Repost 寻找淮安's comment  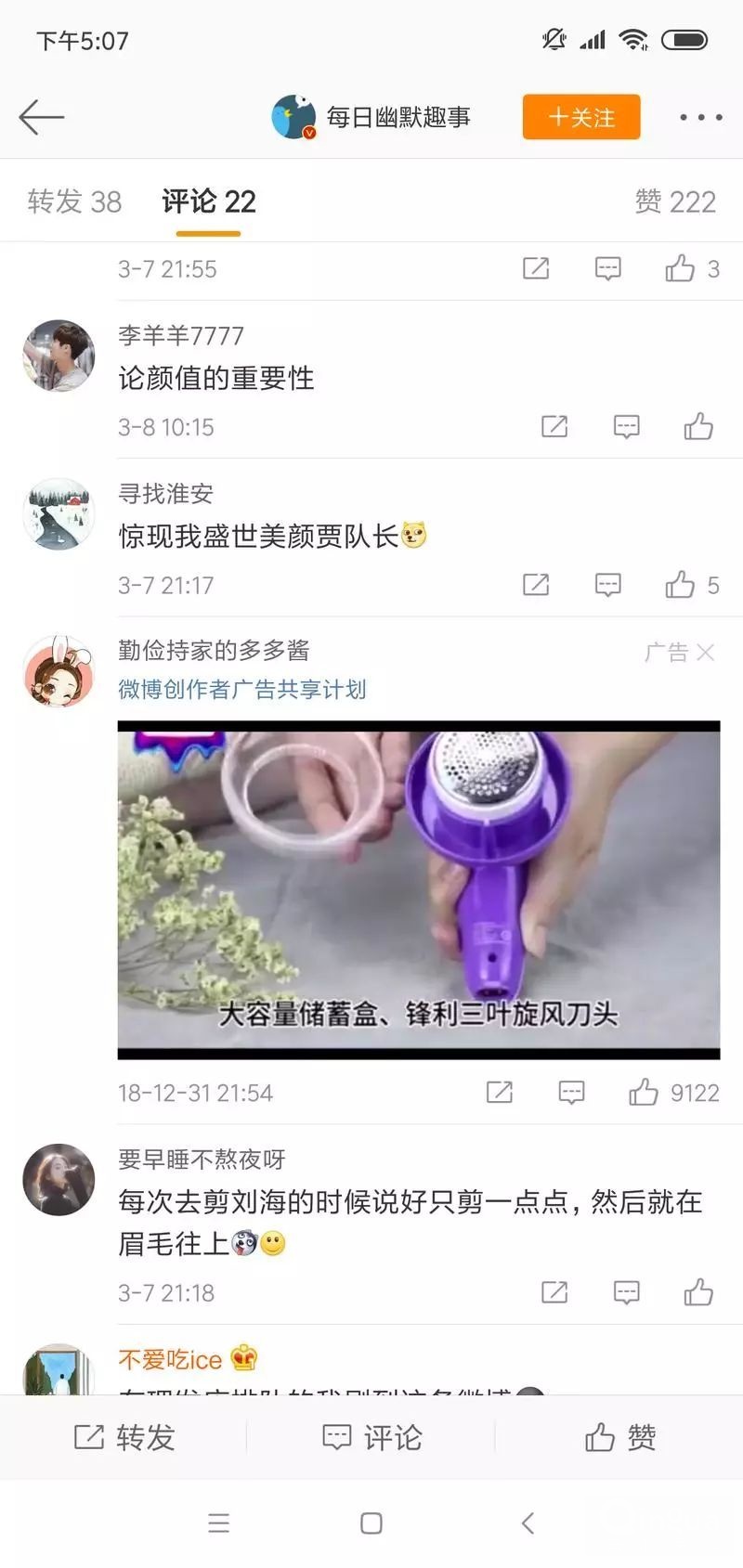536,585
